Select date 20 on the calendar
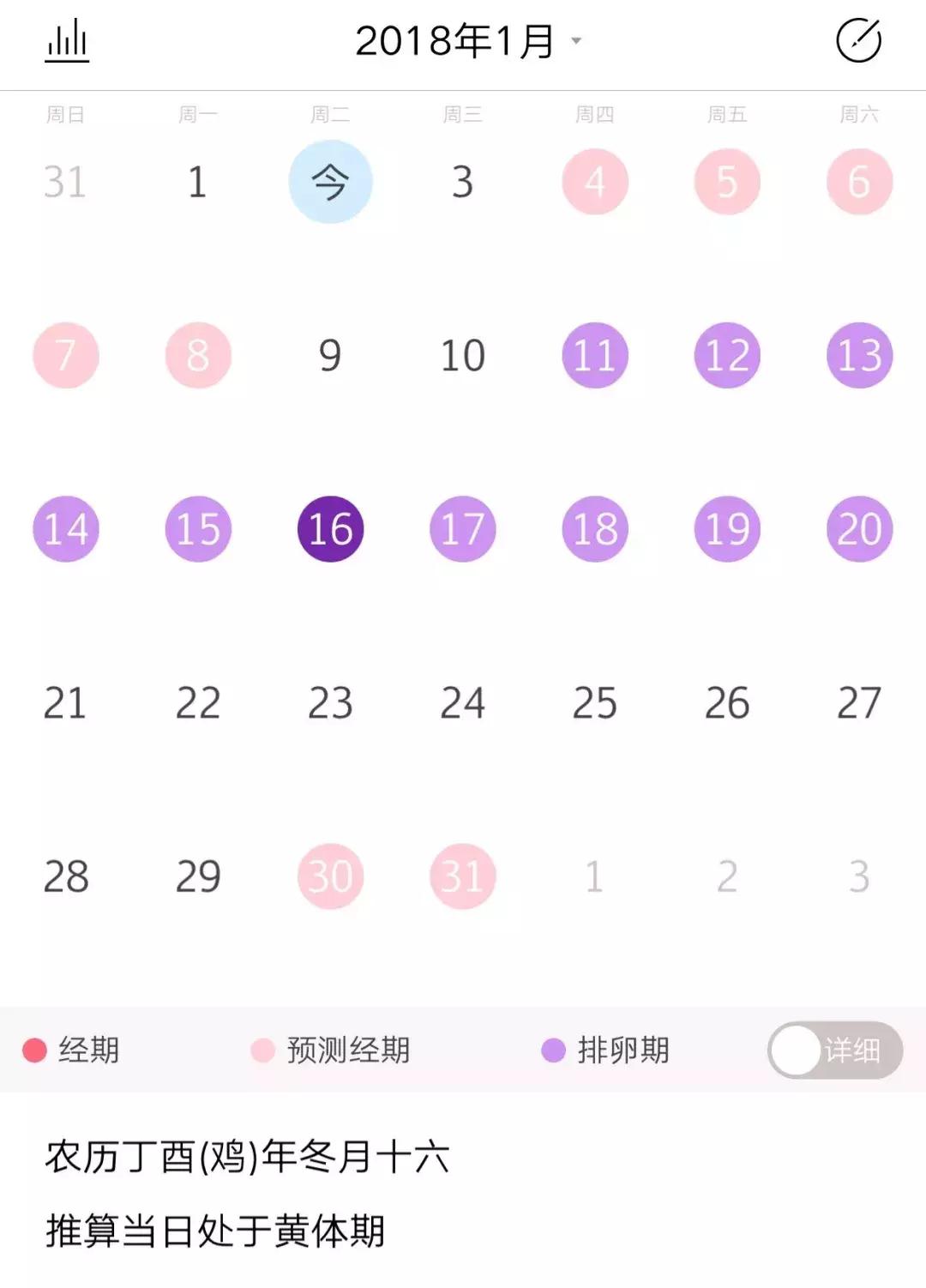Viewport: 926px width, 1288px height. (x=859, y=528)
